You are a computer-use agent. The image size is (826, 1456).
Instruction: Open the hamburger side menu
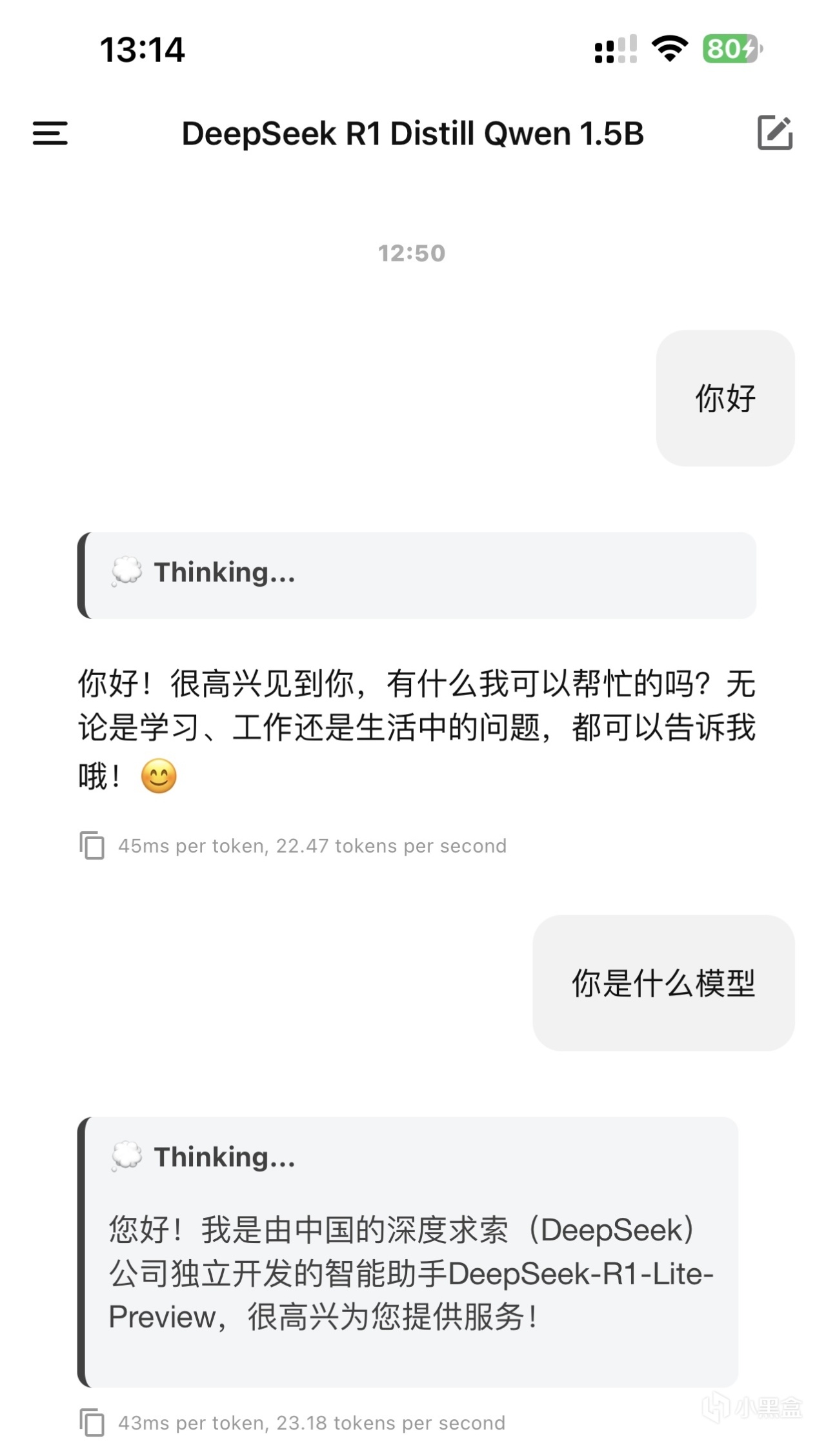(50, 134)
